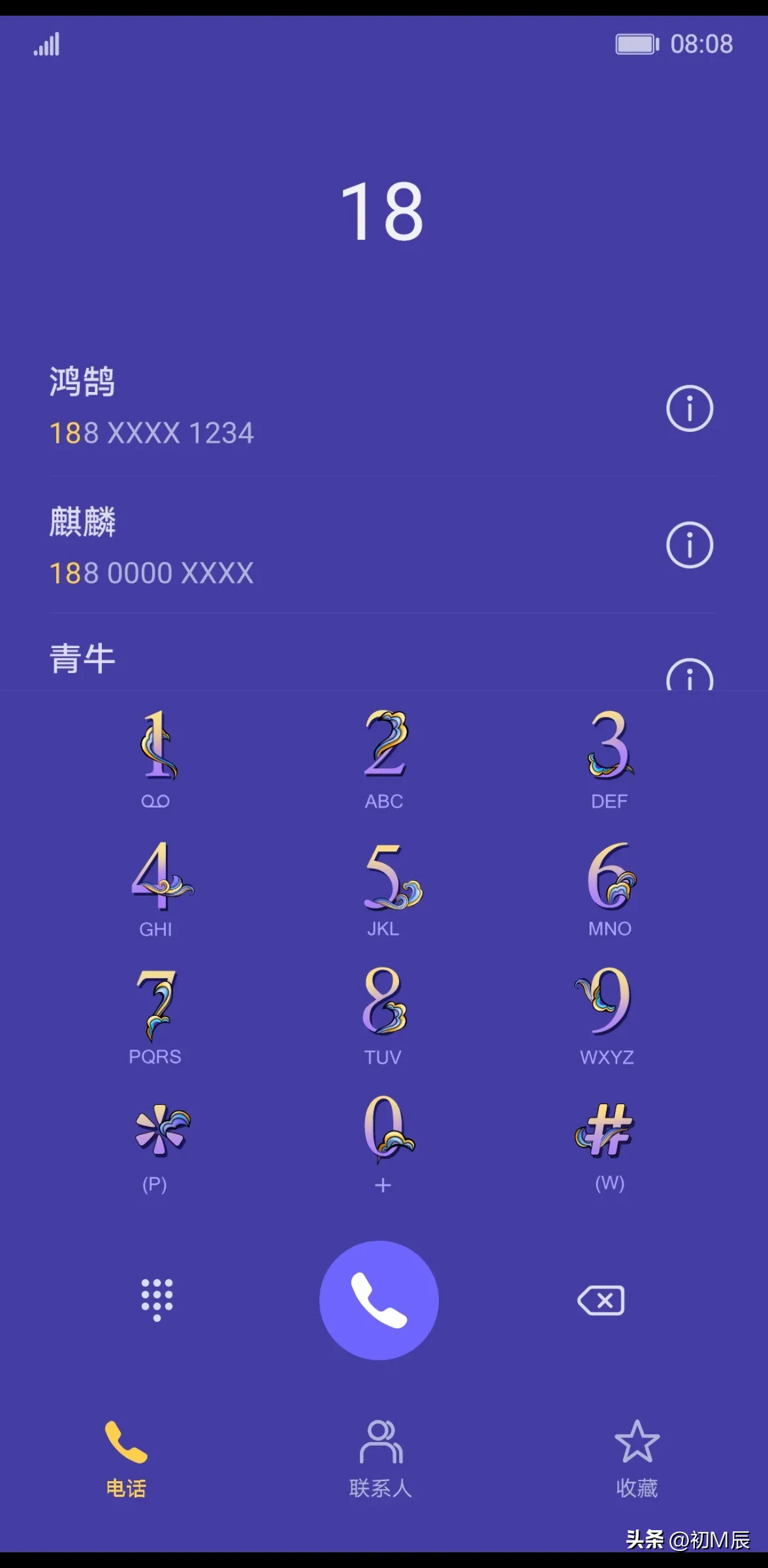
Task: Tap the 4 GHI key
Action: 156,887
